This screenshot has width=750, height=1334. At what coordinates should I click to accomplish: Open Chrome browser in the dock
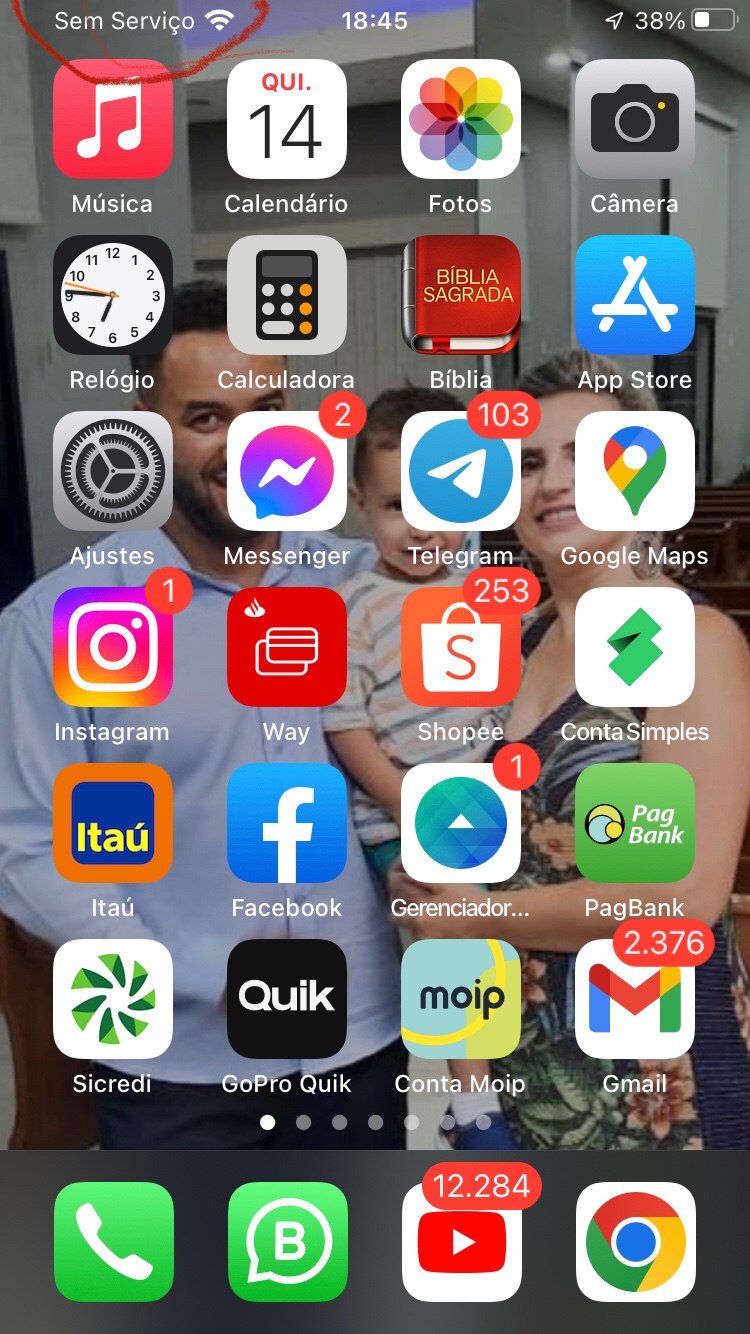[635, 1242]
